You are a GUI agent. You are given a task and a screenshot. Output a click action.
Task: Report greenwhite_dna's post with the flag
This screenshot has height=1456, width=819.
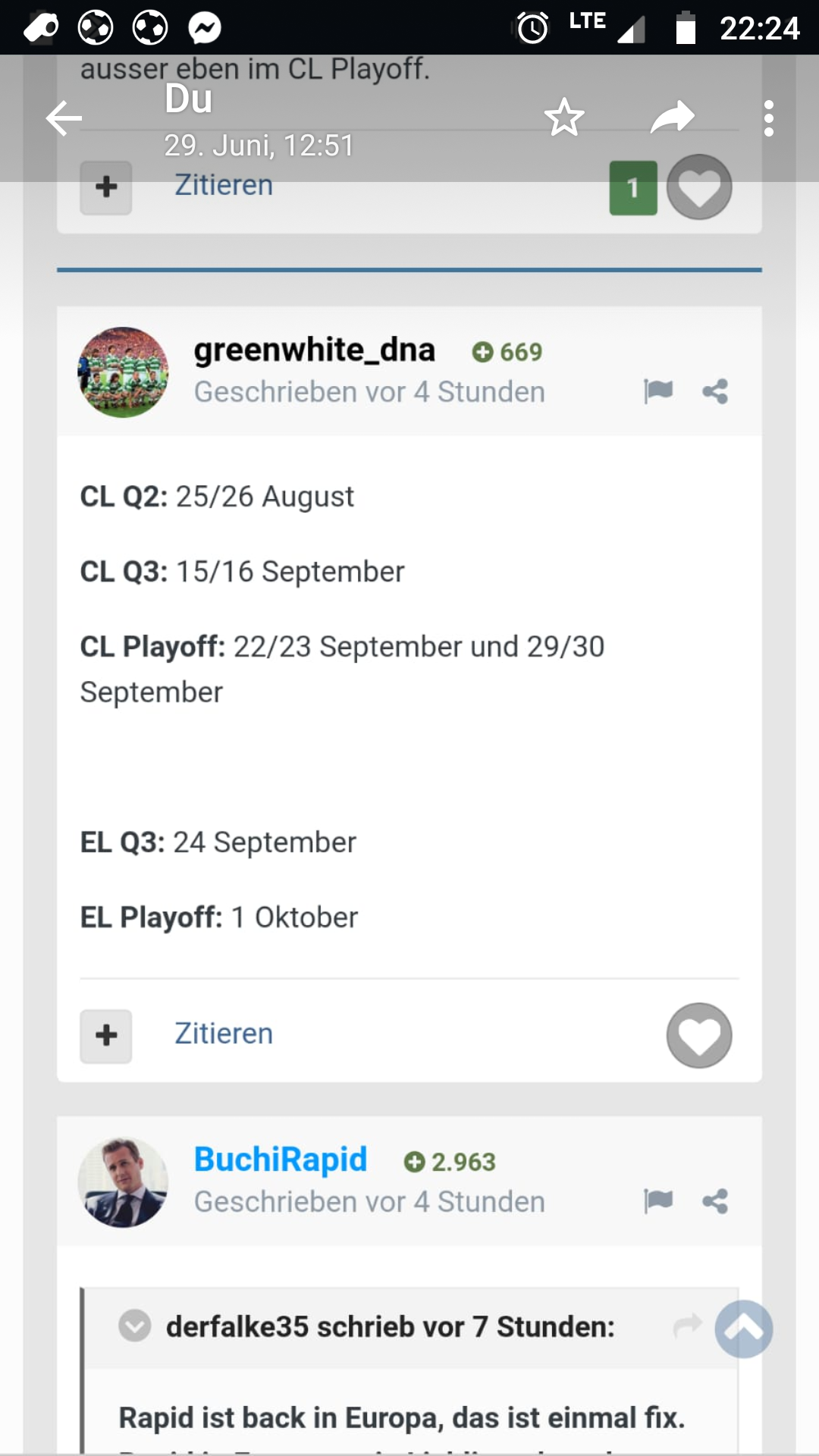tap(657, 391)
